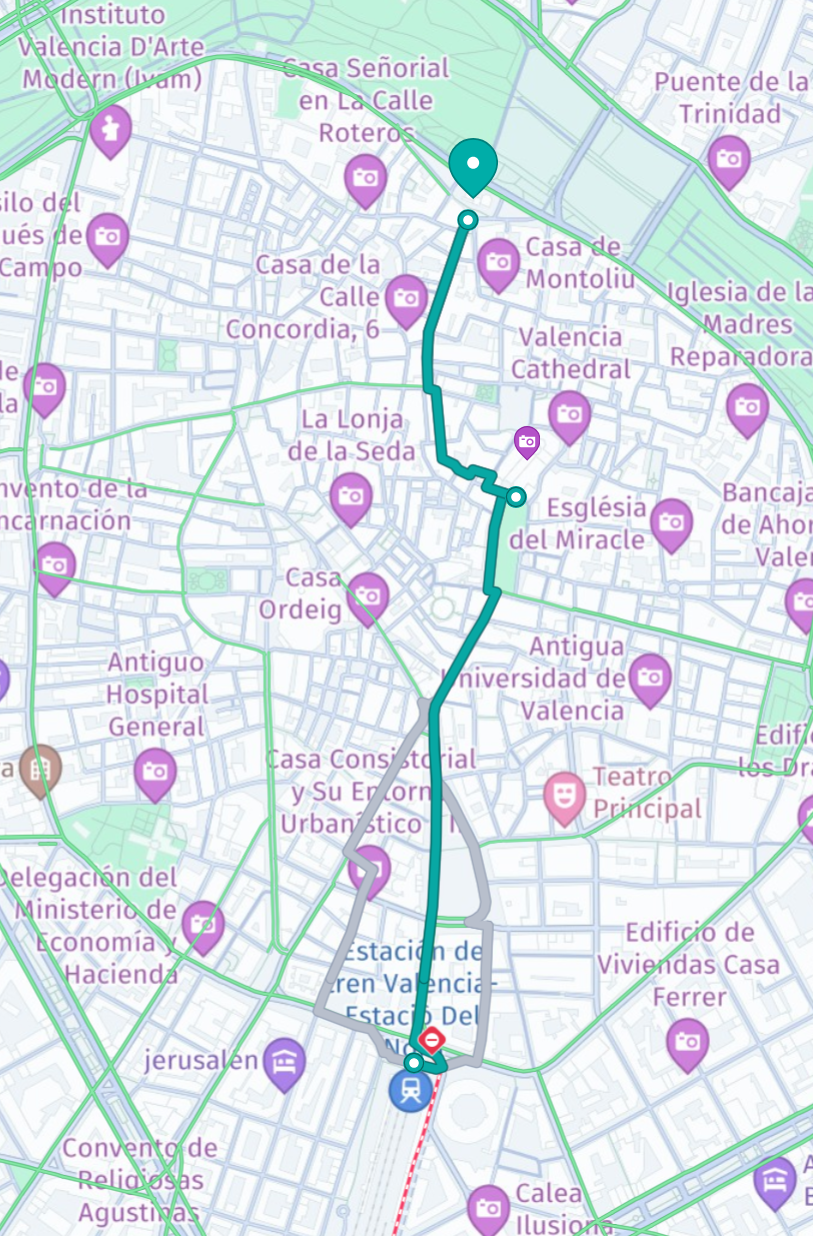813x1236 pixels.
Task: Open the Calea Ilusiona marker
Action: [488, 1208]
